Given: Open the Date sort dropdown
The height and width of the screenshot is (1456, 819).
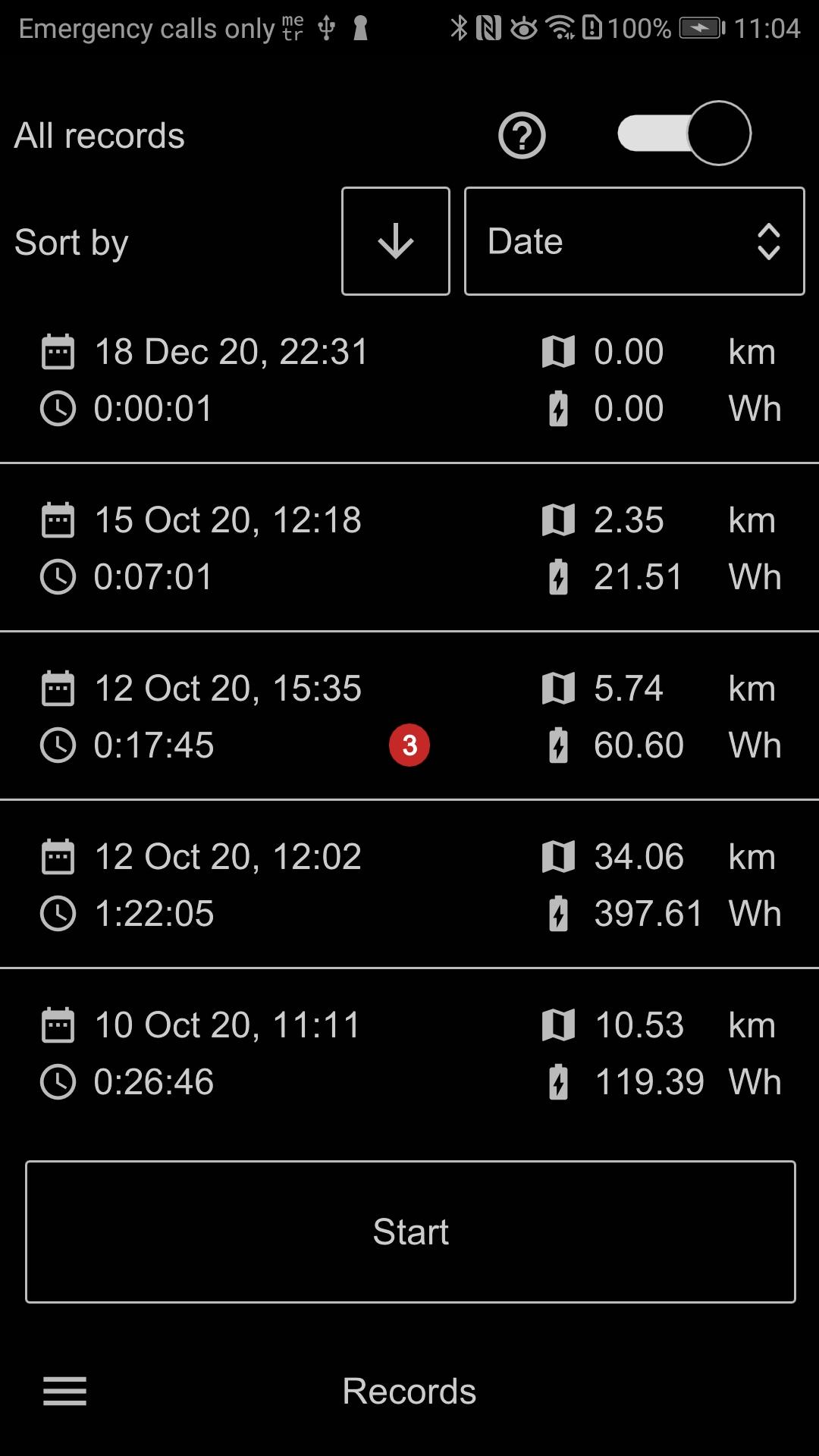Looking at the screenshot, I should pos(635,241).
